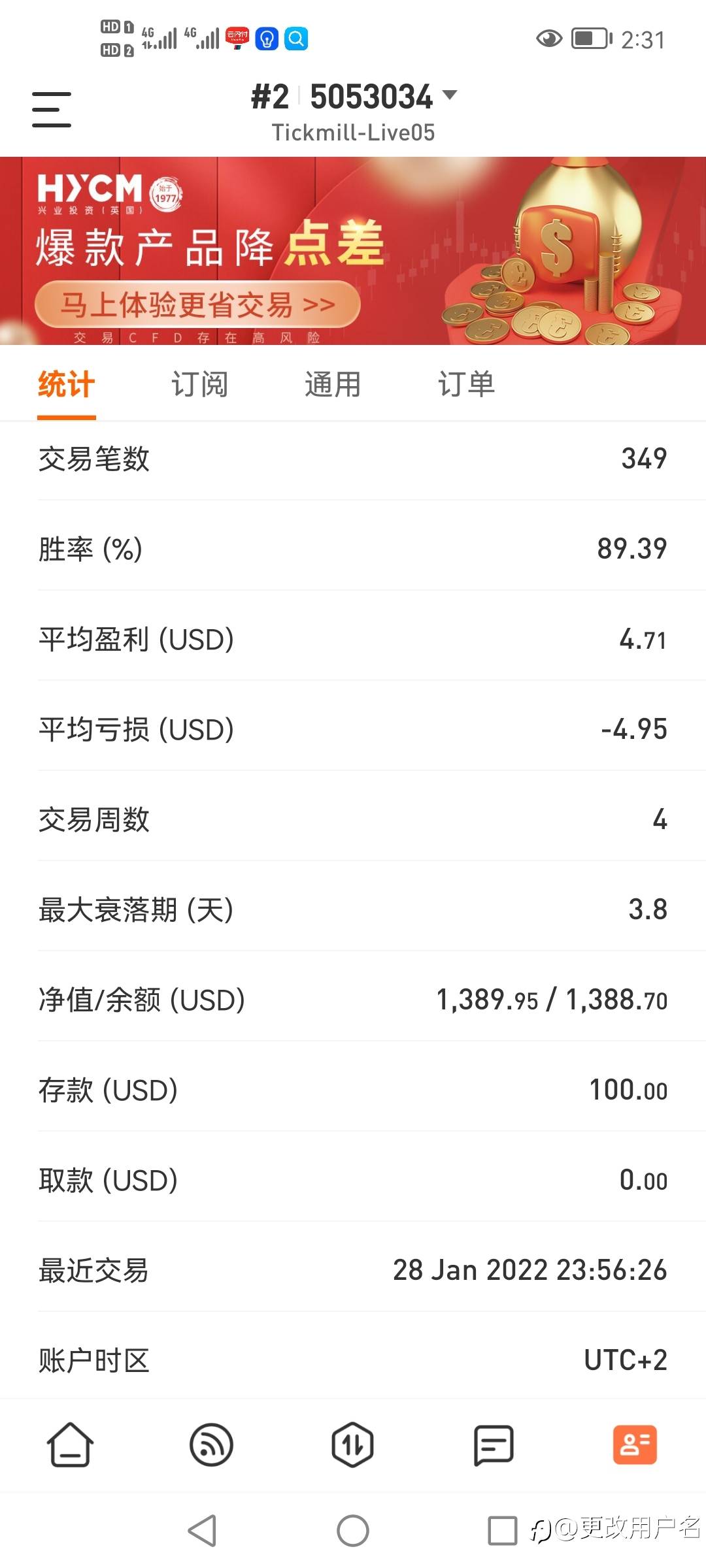The height and width of the screenshot is (1568, 706).
Task: Open the HYCM promotional banner
Action: (x=353, y=251)
